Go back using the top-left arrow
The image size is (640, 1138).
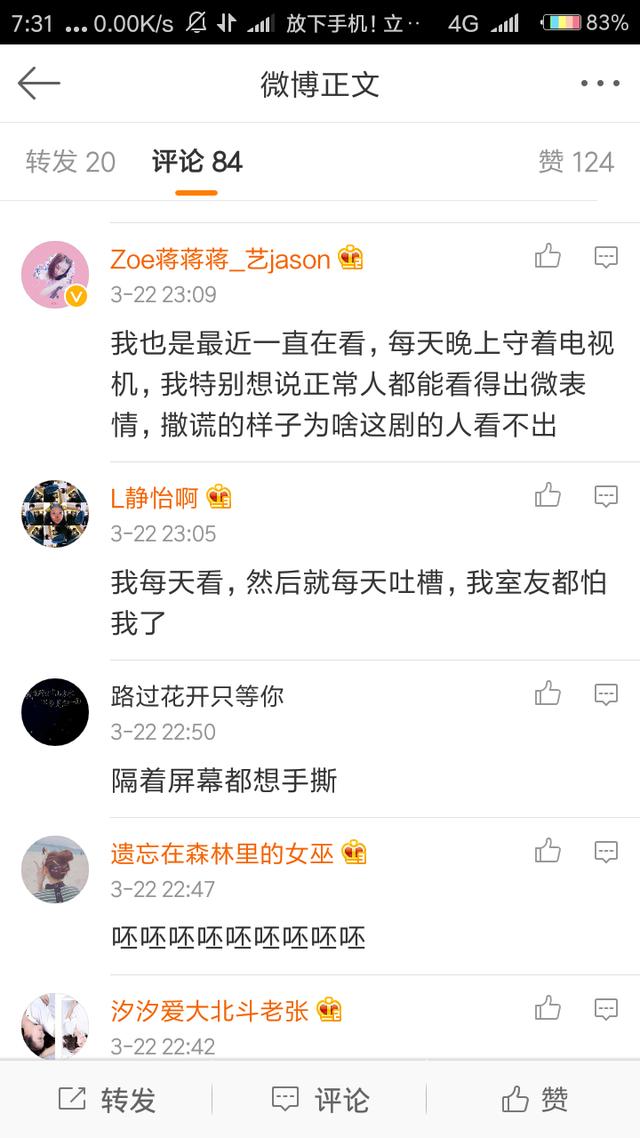point(38,83)
